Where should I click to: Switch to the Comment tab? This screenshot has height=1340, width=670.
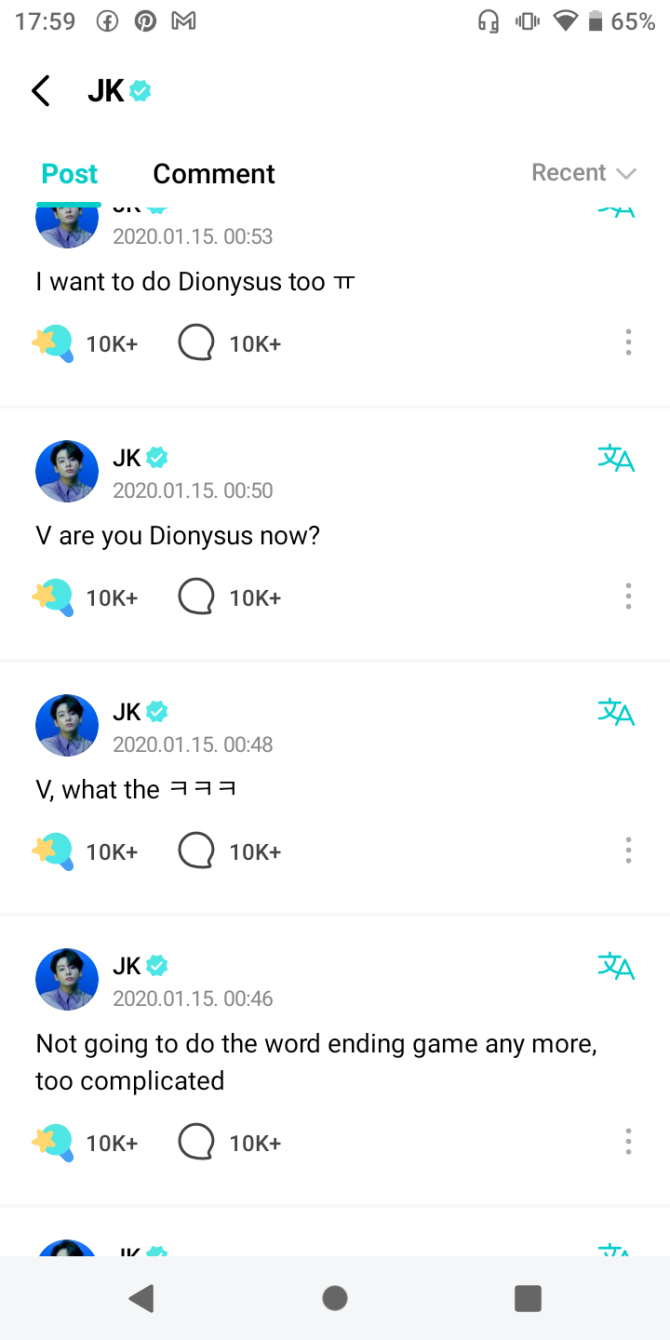213,174
